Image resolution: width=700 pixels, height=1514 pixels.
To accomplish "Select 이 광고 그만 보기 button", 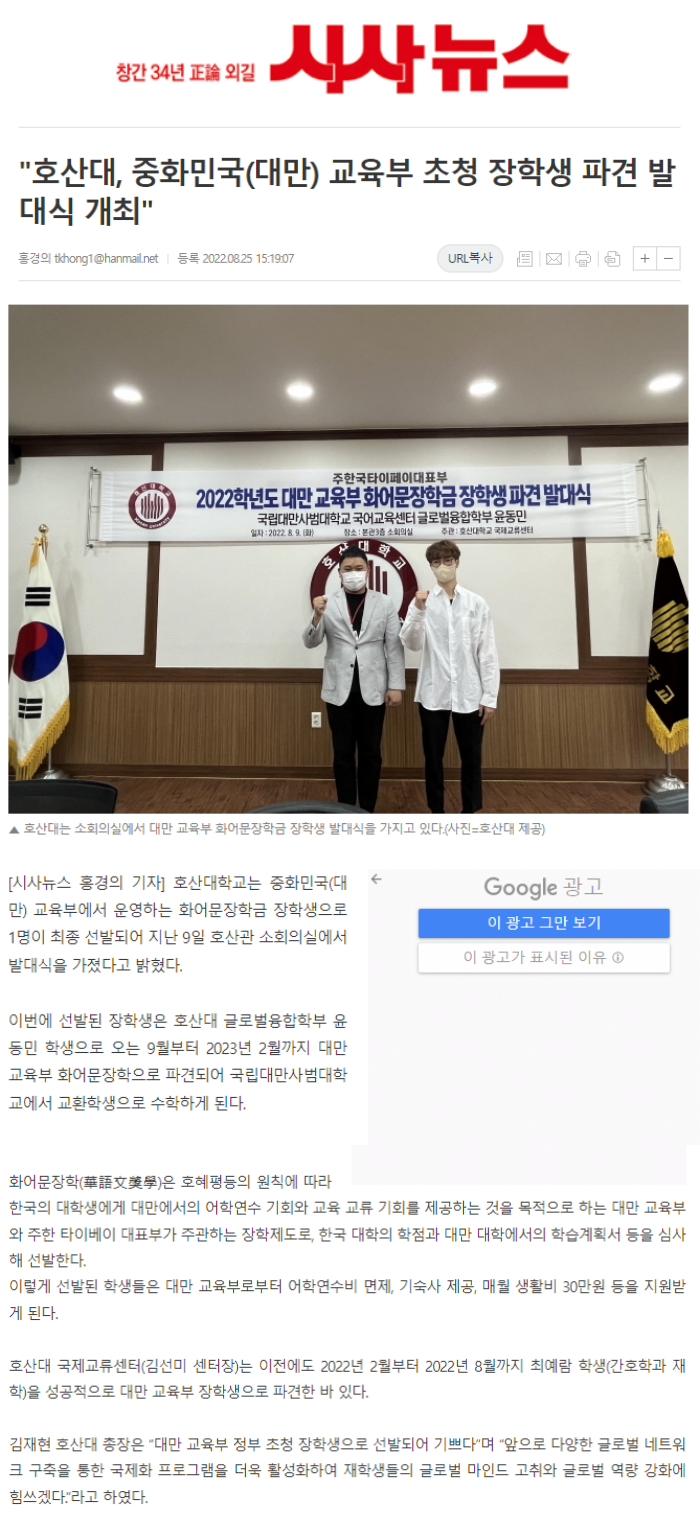I will 543,923.
